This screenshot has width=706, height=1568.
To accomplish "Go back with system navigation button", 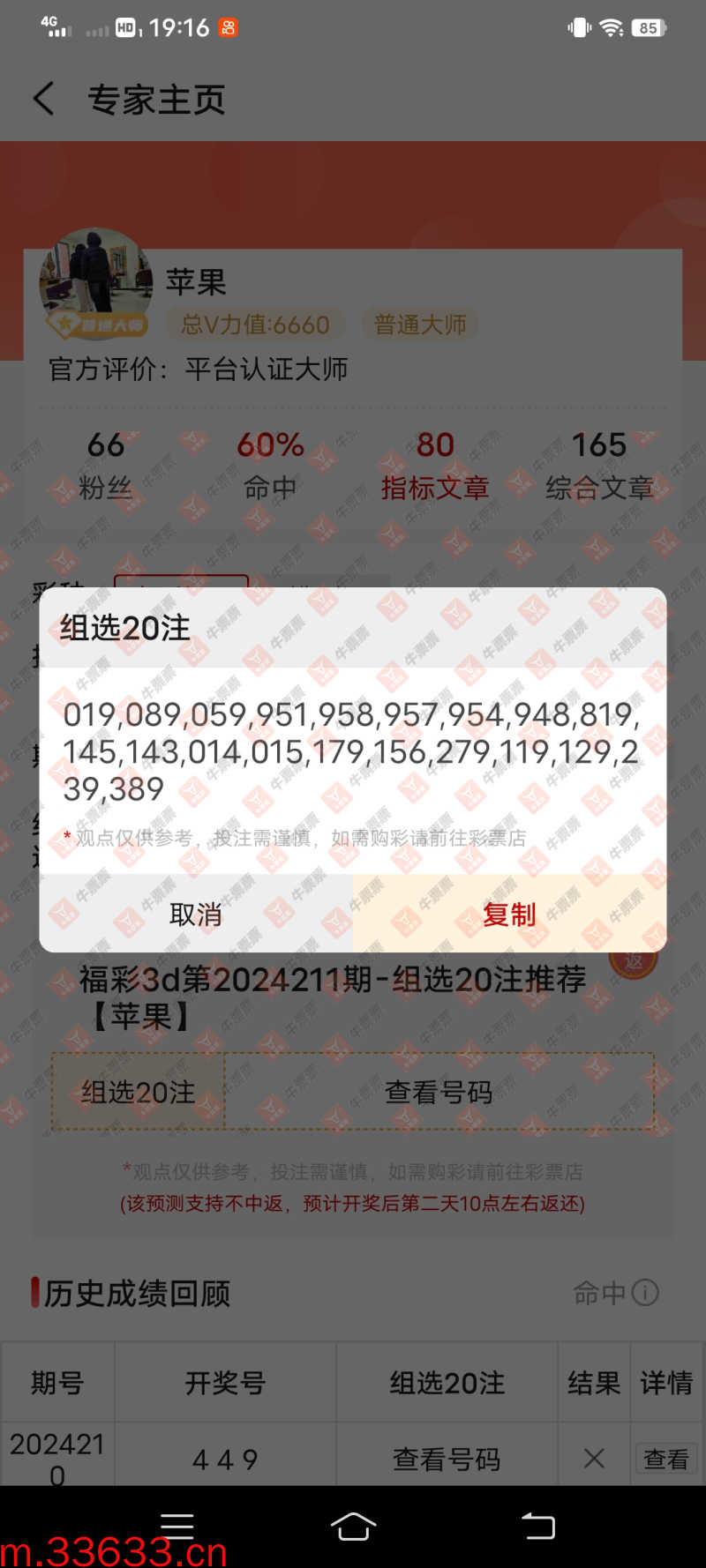I will pyautogui.click(x=537, y=1526).
